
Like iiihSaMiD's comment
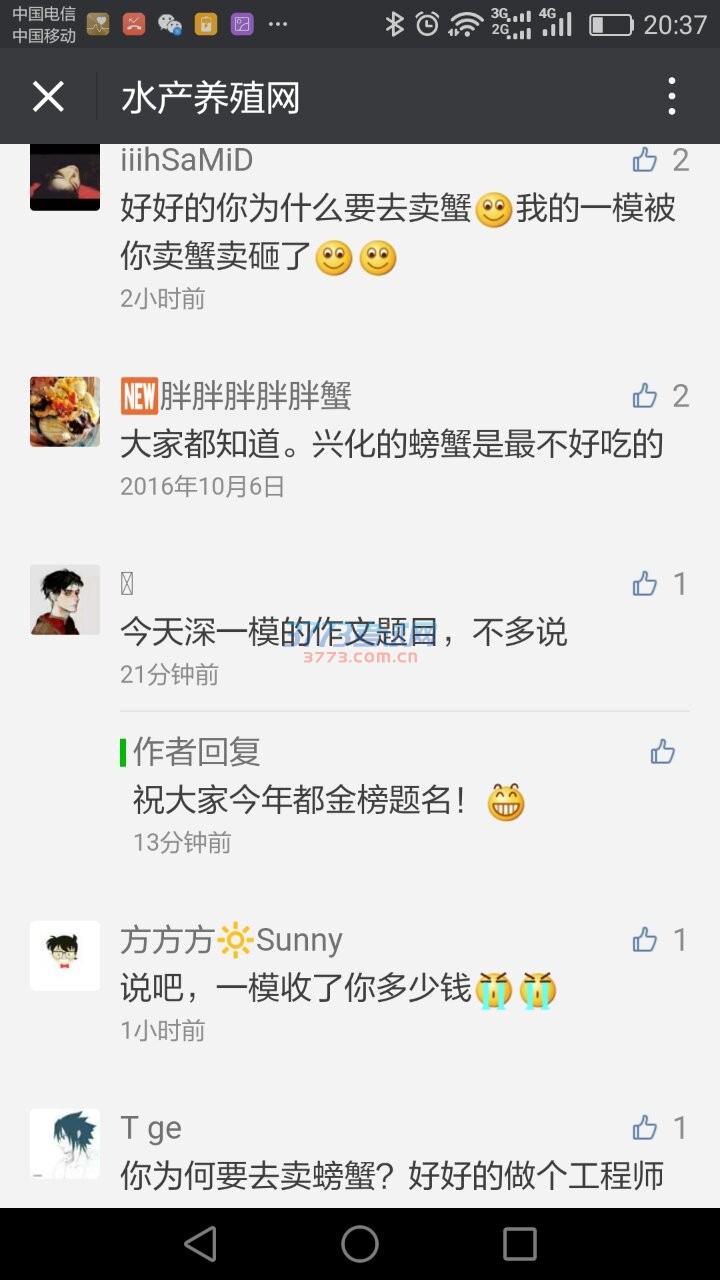645,160
